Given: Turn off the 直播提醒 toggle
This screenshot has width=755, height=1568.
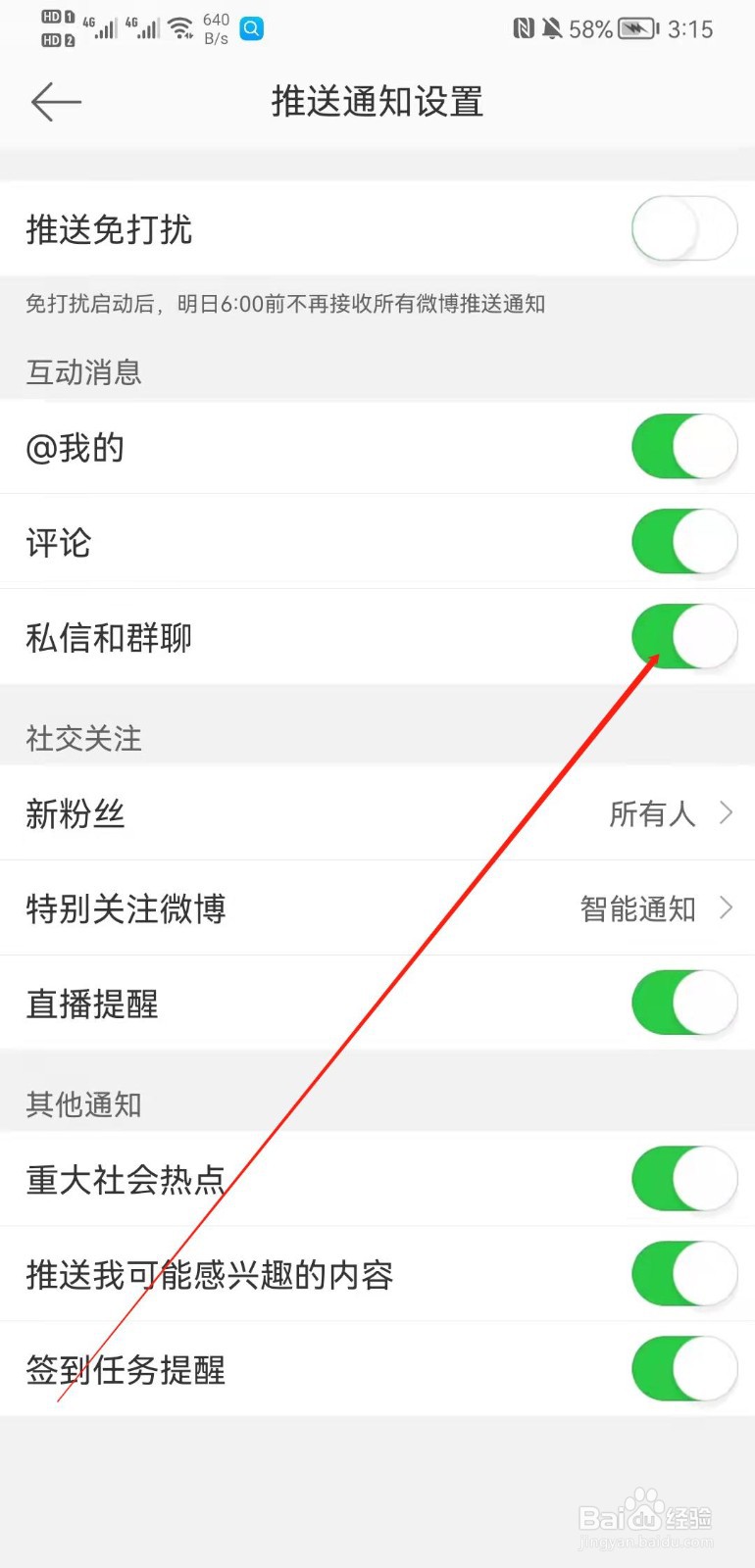Looking at the screenshot, I should [683, 1002].
